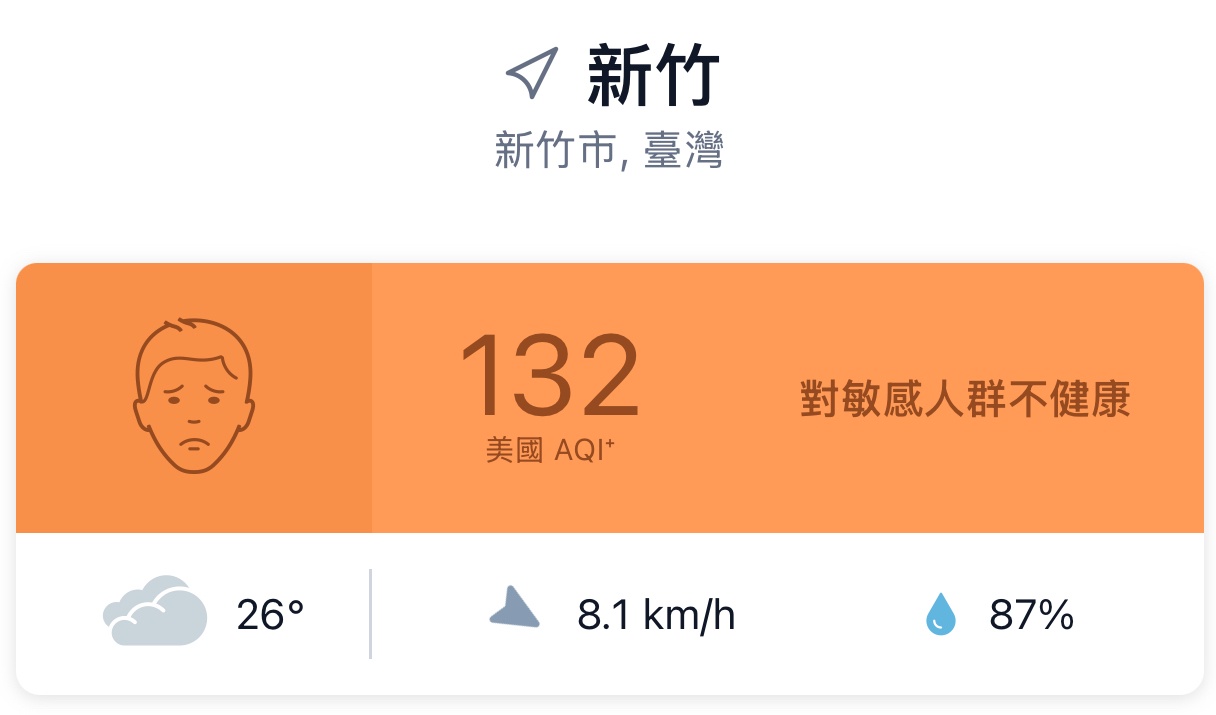Open the 新竹 AQI 132 air quality card
Screen dimensions: 1216x715
[608, 398]
